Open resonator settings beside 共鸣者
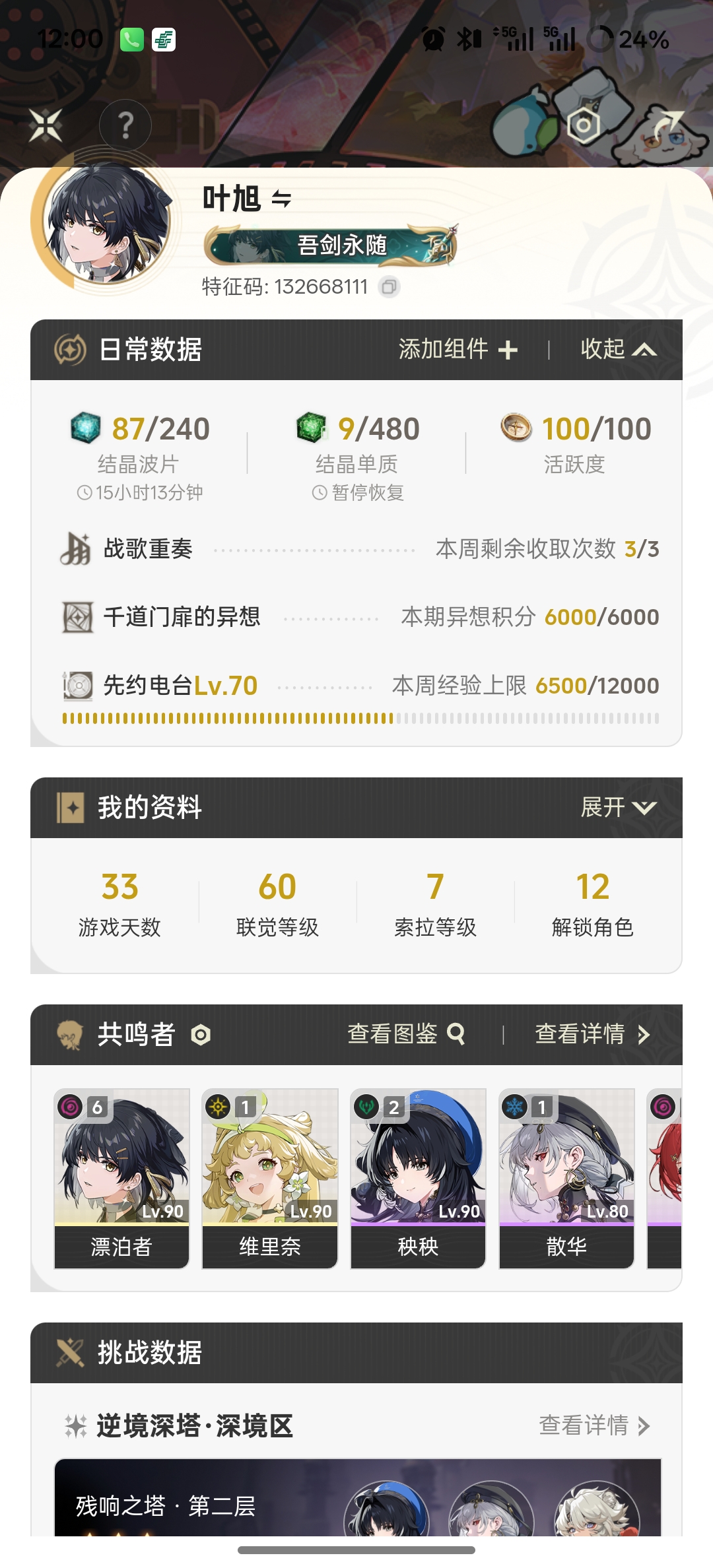Image resolution: width=713 pixels, height=1568 pixels. pyautogui.click(x=201, y=1035)
